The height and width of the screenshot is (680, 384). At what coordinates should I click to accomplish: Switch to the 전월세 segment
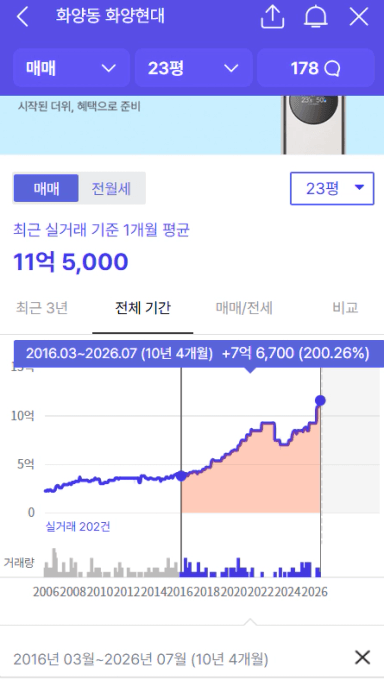(111, 189)
